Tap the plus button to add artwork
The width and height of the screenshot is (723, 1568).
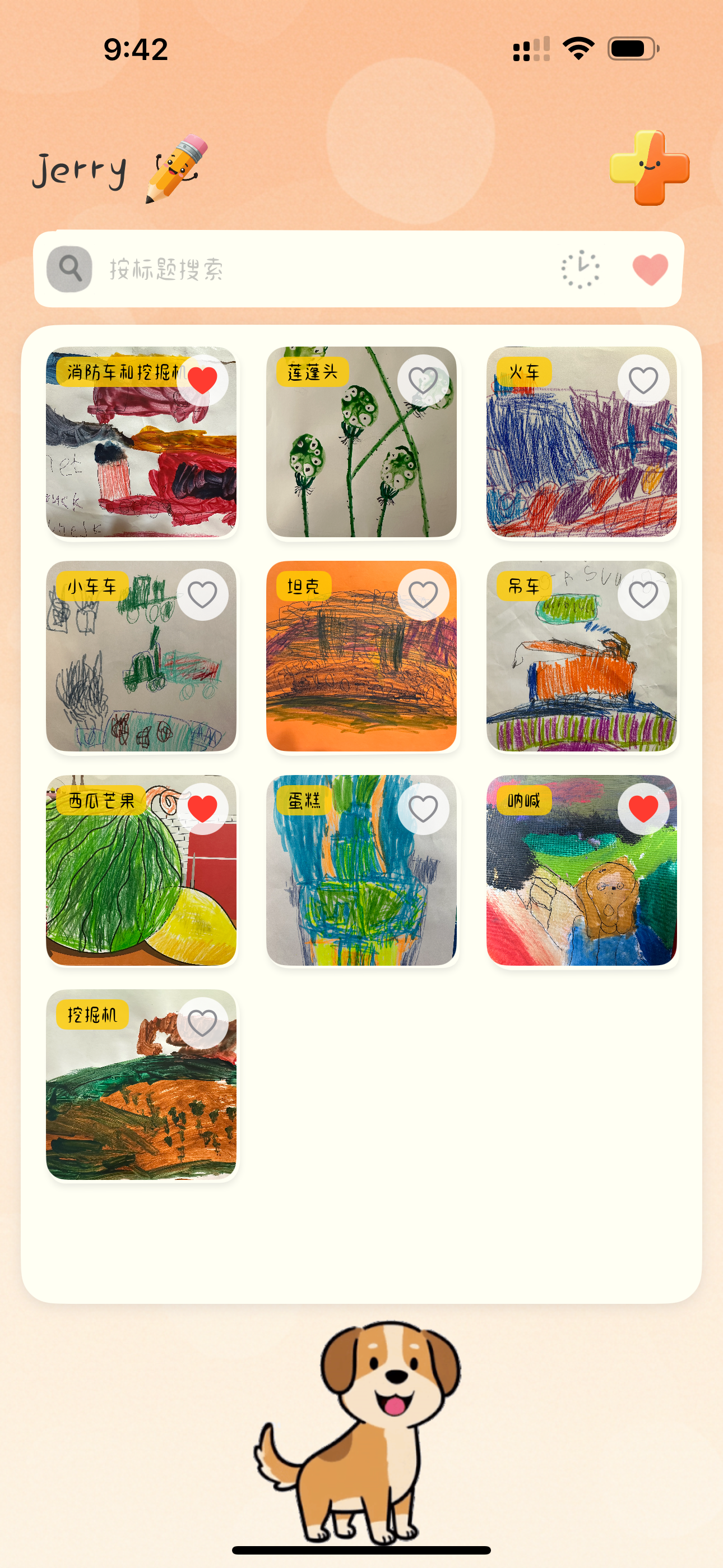[650, 167]
